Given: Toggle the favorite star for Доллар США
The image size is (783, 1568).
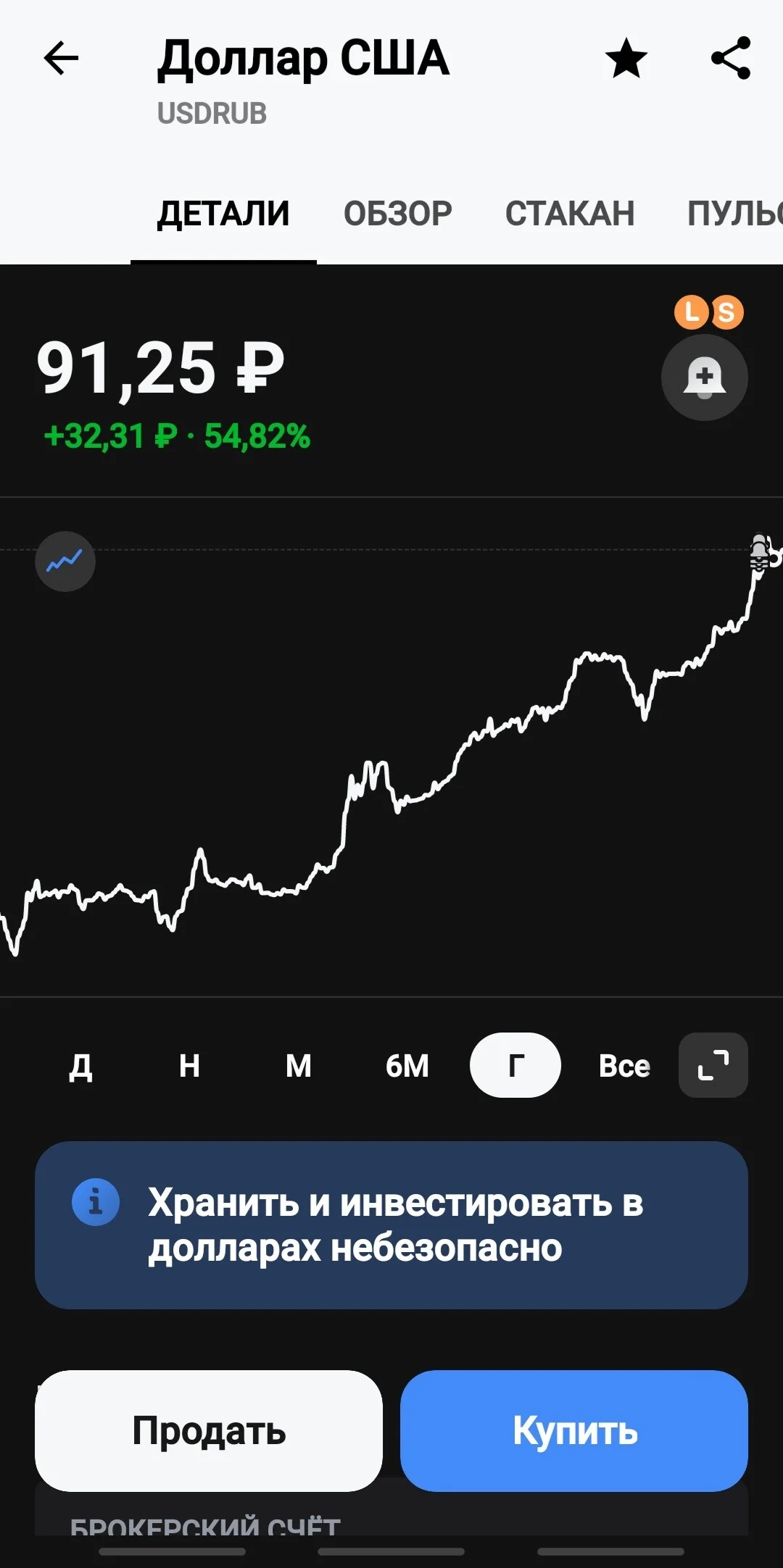Looking at the screenshot, I should click(x=626, y=59).
